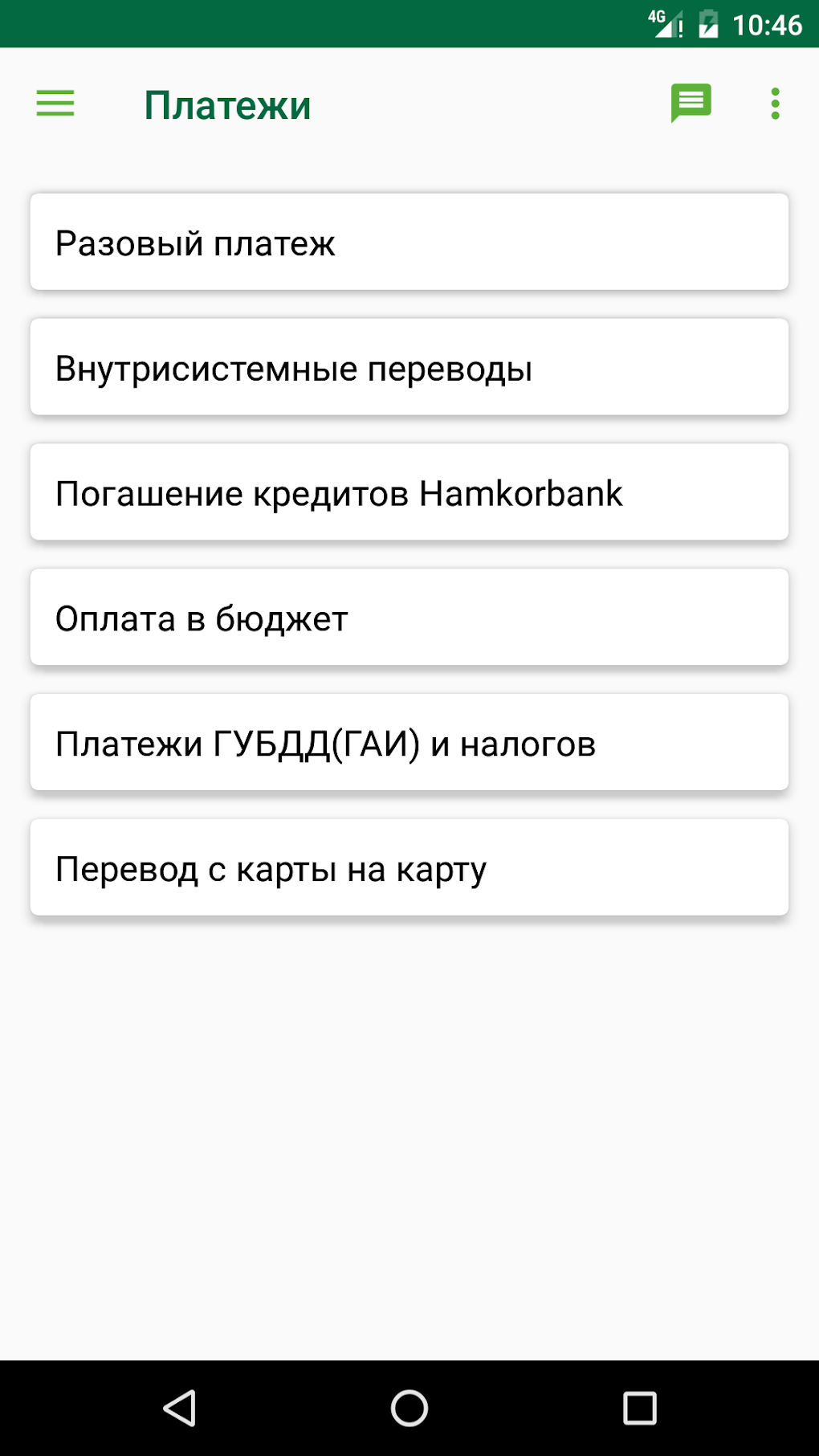Go to the home screen

[x=409, y=1408]
